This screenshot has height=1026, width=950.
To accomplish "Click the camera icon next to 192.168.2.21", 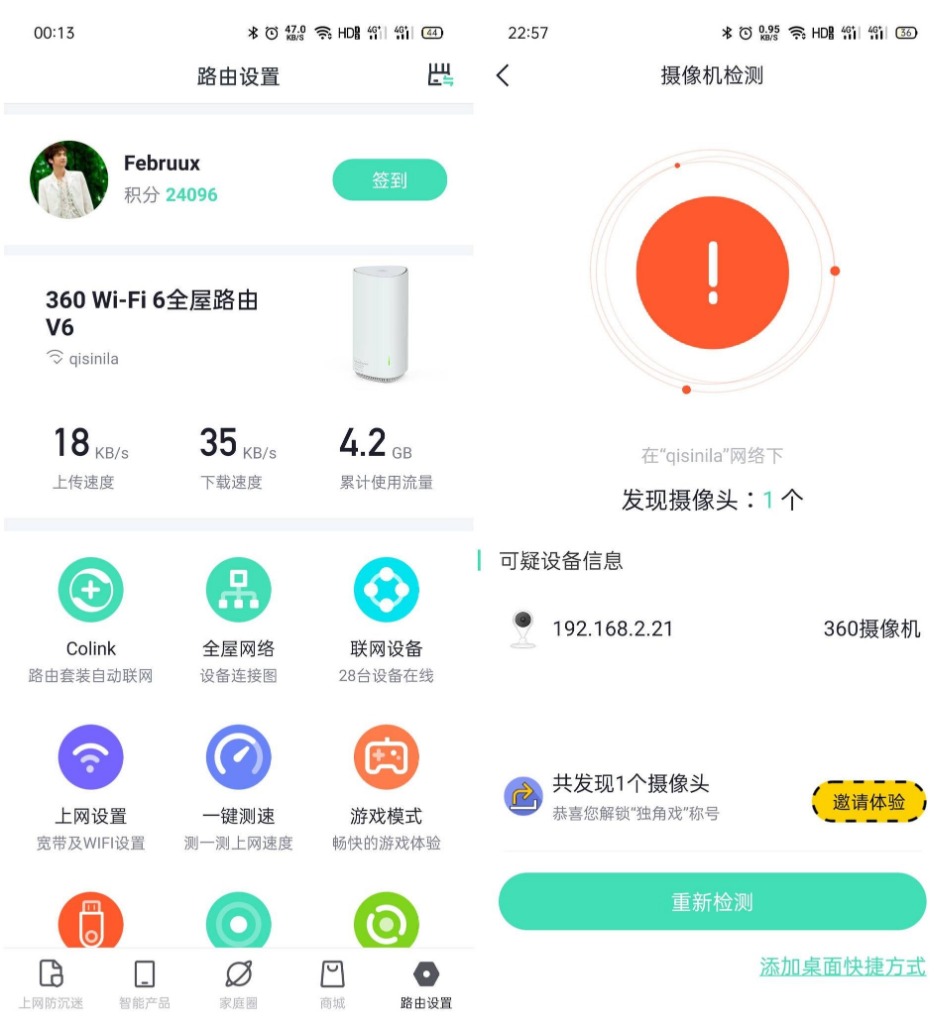I will click(524, 629).
